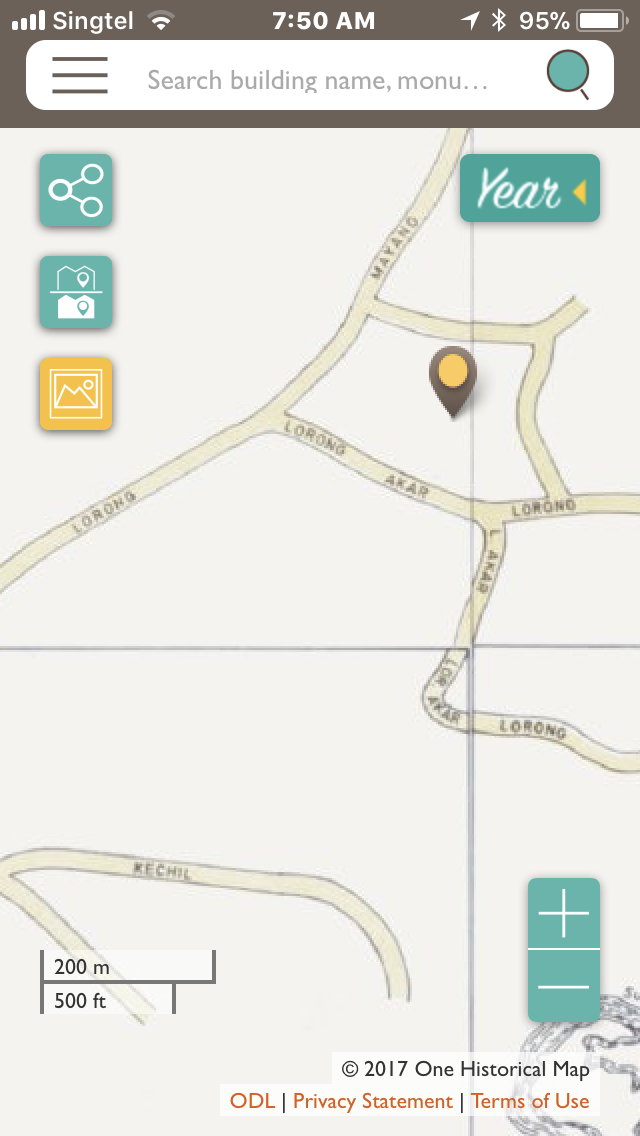Open the map locations button
This screenshot has width=640, height=1136.
pos(76,292)
